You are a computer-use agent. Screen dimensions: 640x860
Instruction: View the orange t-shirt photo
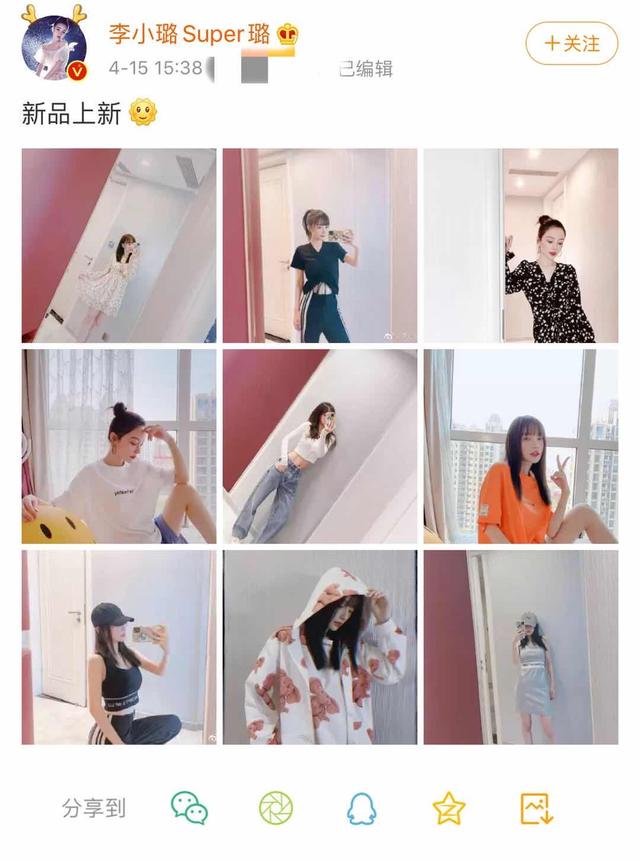tap(520, 446)
